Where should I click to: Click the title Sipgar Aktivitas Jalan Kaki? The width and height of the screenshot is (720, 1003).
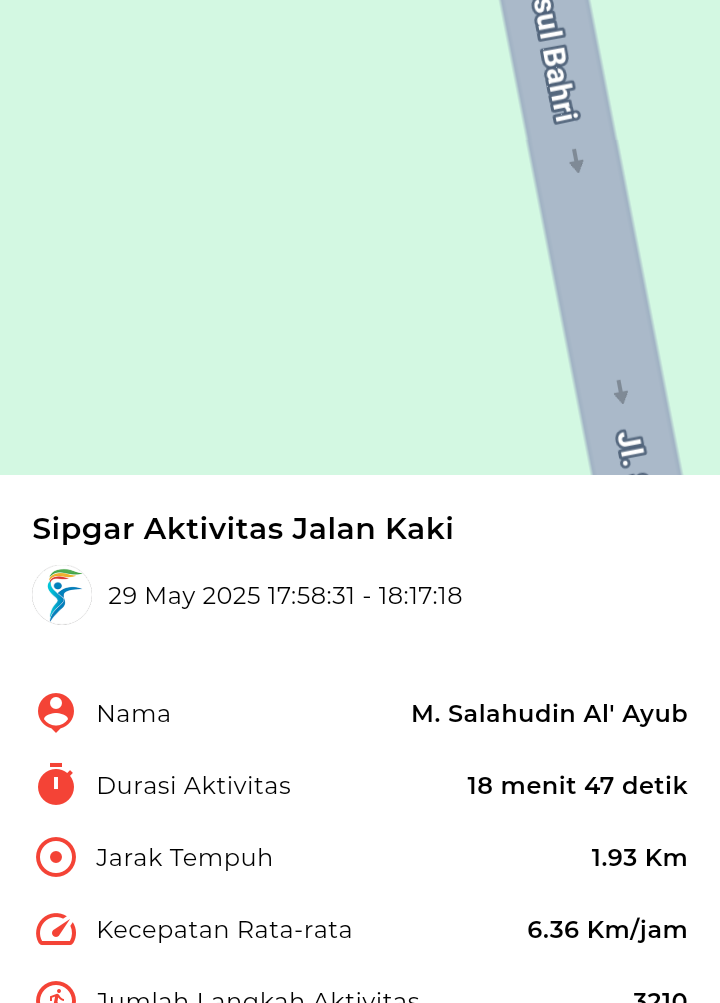click(x=243, y=528)
